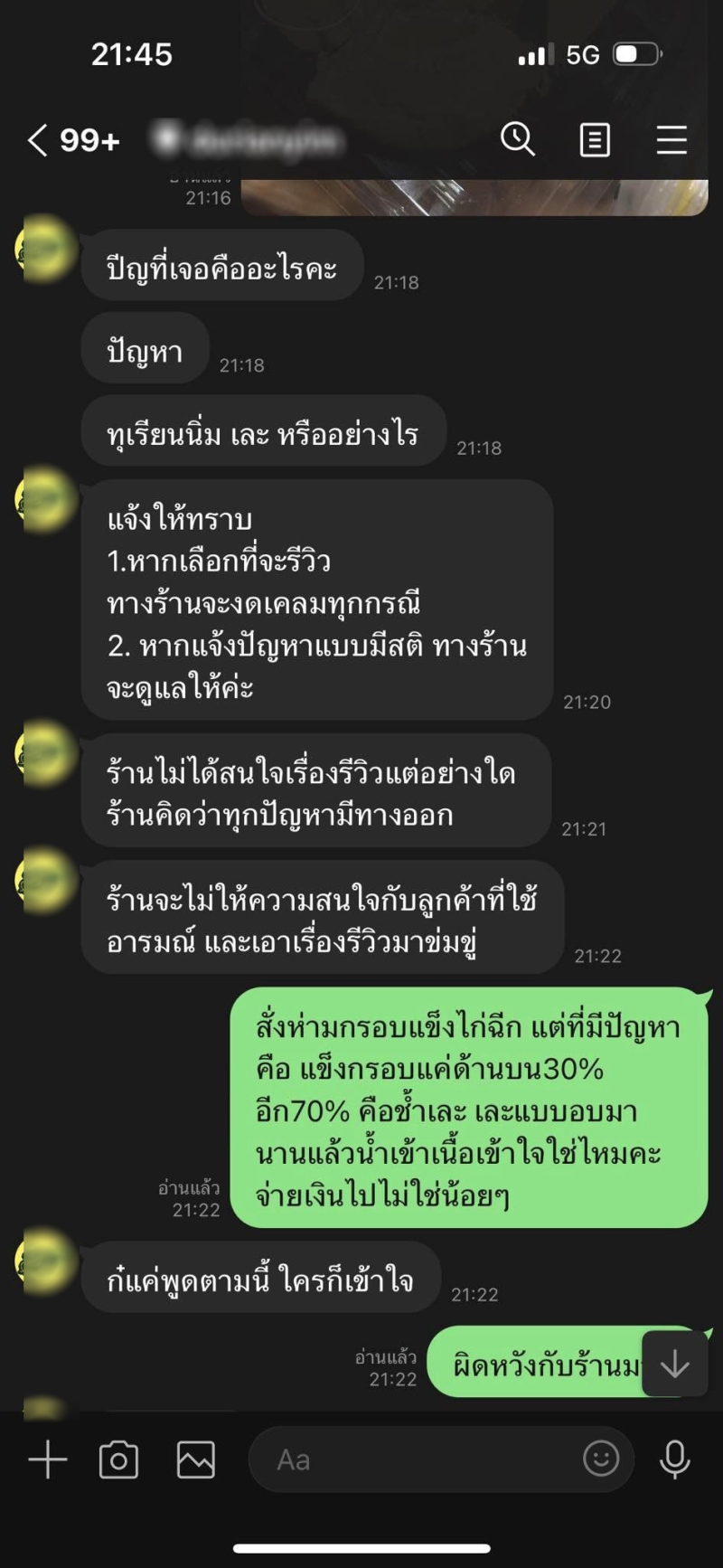Record a voice message with the microphone
The height and width of the screenshot is (1568, 723).
(x=674, y=1459)
